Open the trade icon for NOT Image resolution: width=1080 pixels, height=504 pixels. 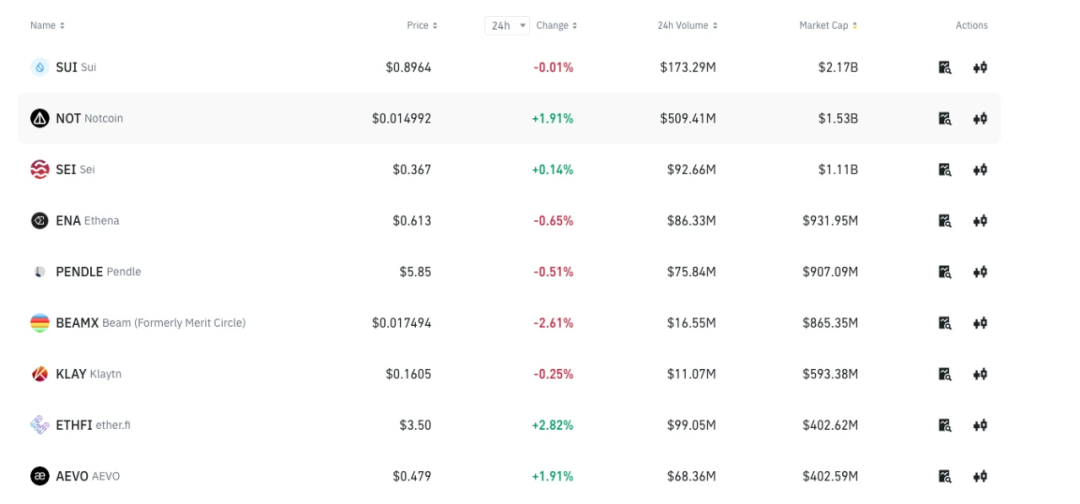coord(980,118)
